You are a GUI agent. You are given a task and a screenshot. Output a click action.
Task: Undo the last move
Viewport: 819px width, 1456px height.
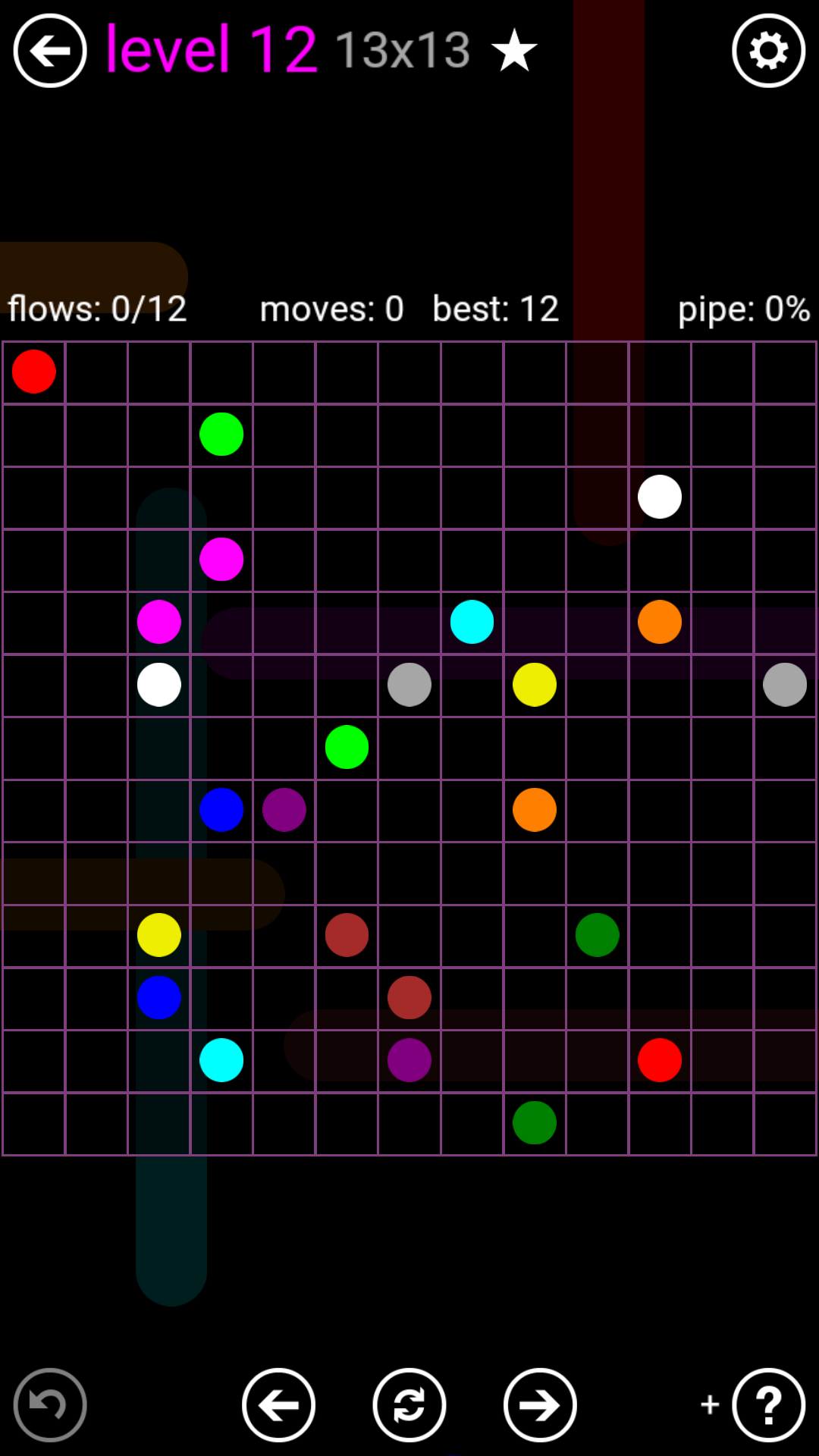click(50, 1404)
